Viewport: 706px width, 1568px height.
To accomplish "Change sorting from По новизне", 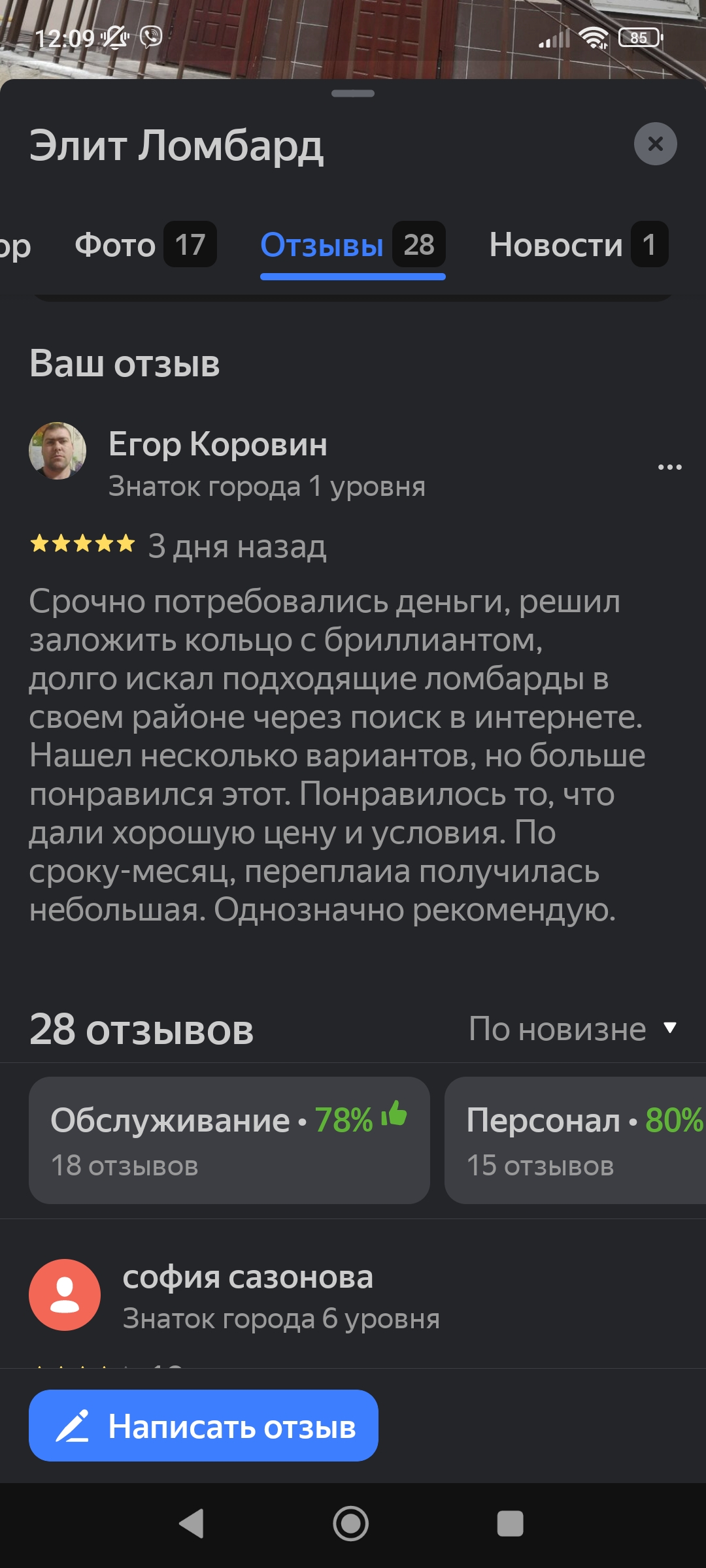I will 573,1029.
